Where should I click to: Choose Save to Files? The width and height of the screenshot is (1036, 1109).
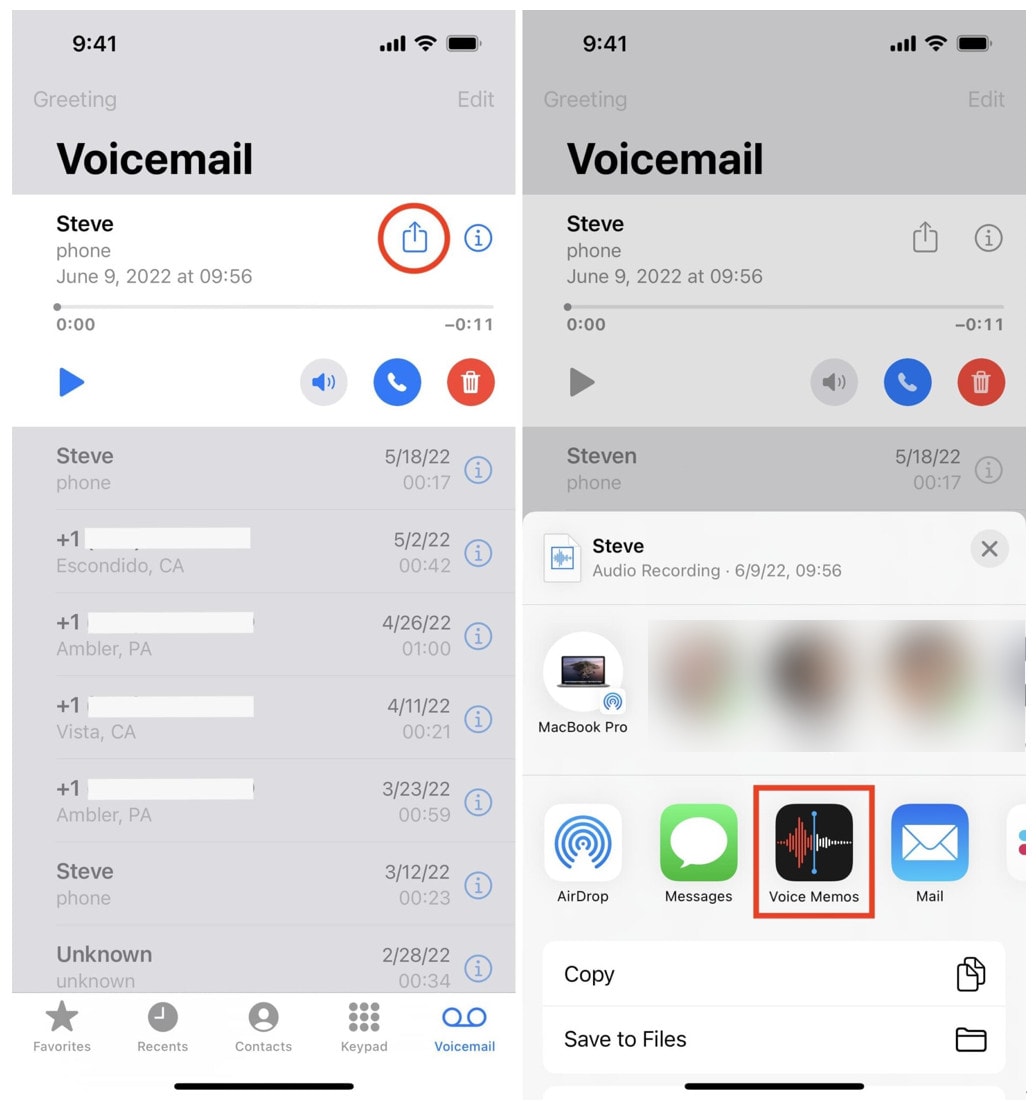pos(773,1039)
